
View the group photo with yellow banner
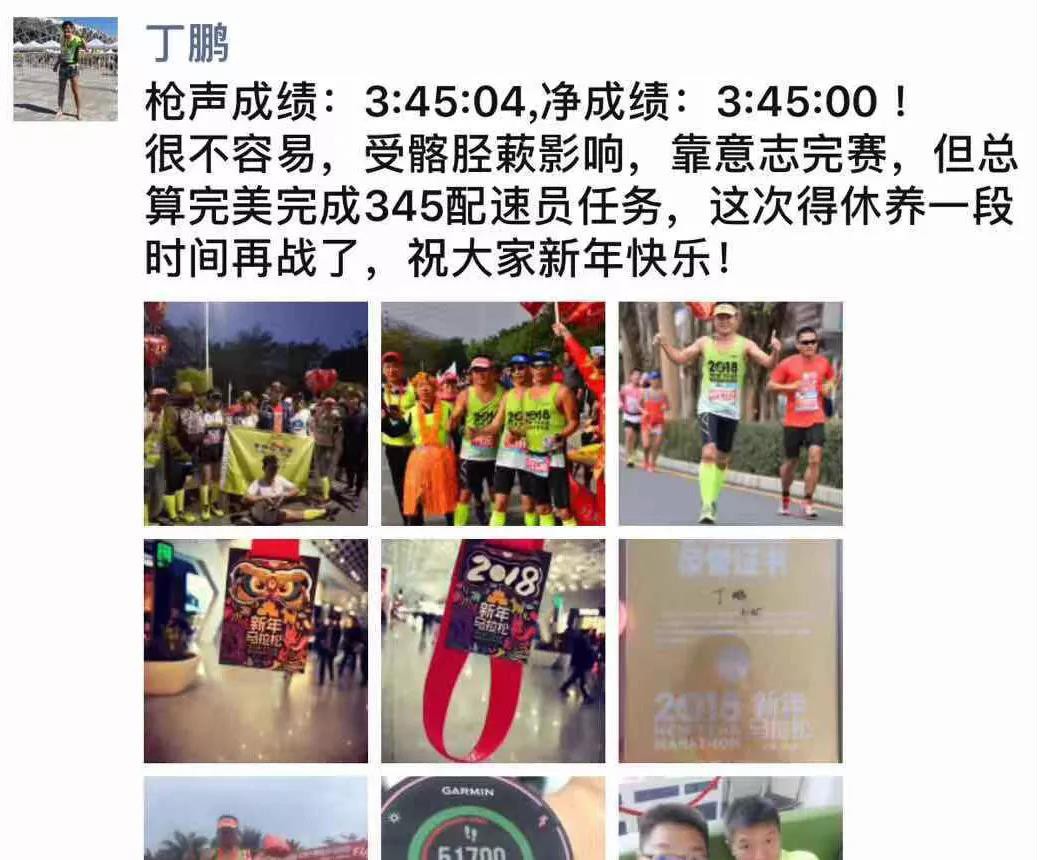(256, 414)
